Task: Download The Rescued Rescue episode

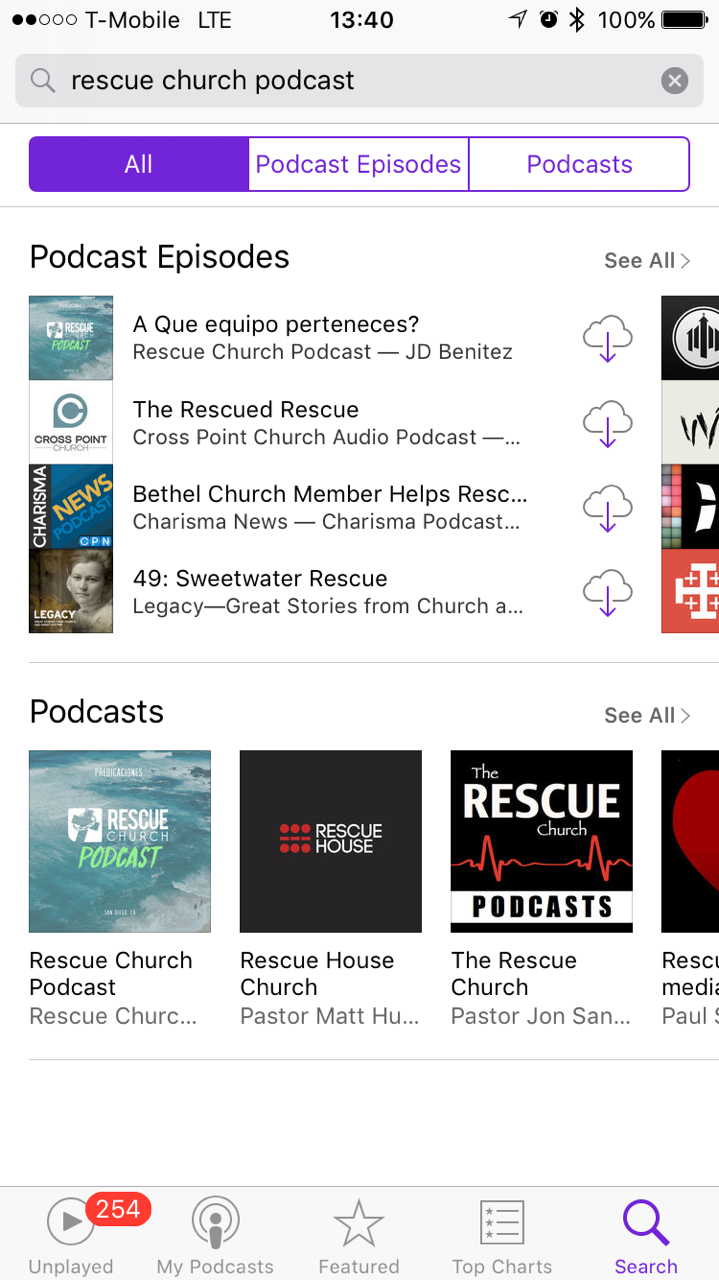Action: click(x=607, y=423)
